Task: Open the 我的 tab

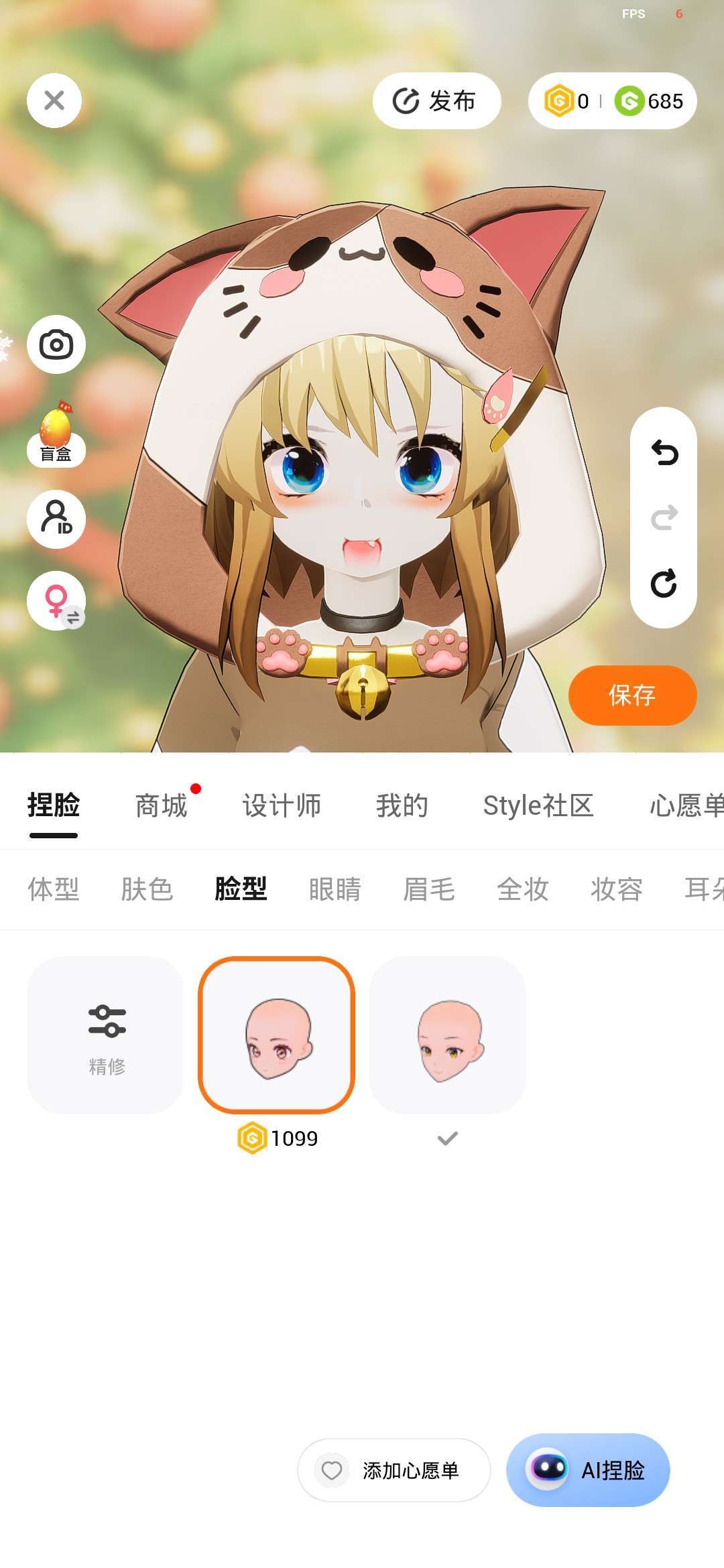Action: 402,805
